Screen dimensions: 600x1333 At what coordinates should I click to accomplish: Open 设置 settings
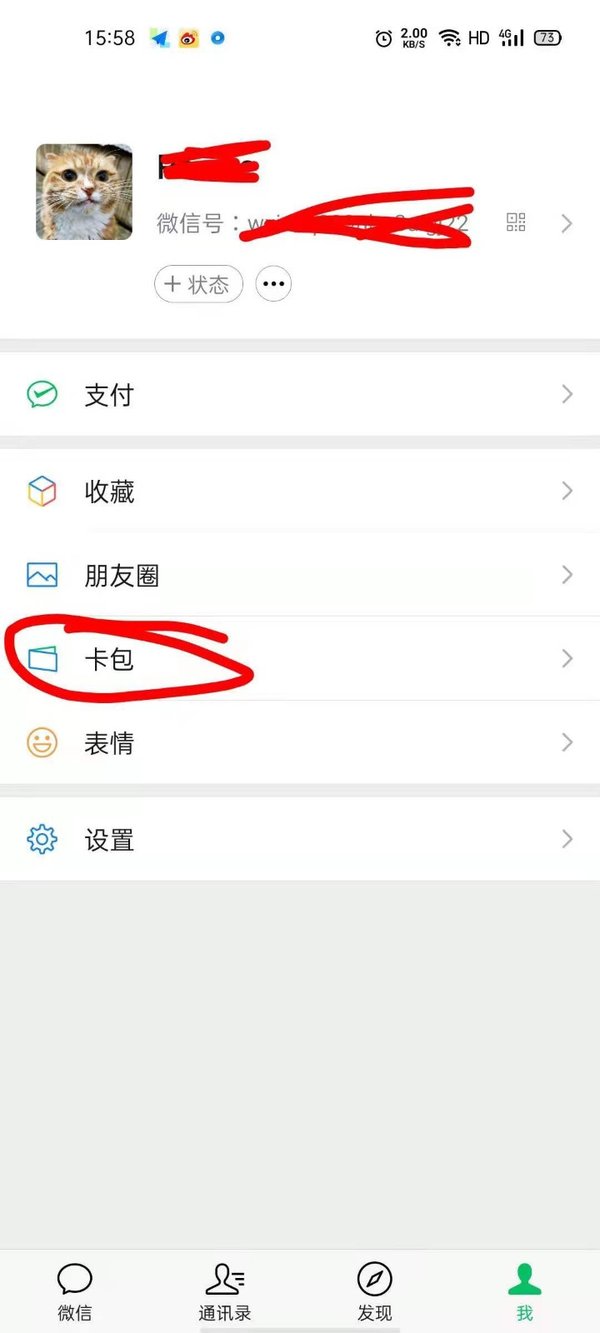pyautogui.click(x=300, y=840)
